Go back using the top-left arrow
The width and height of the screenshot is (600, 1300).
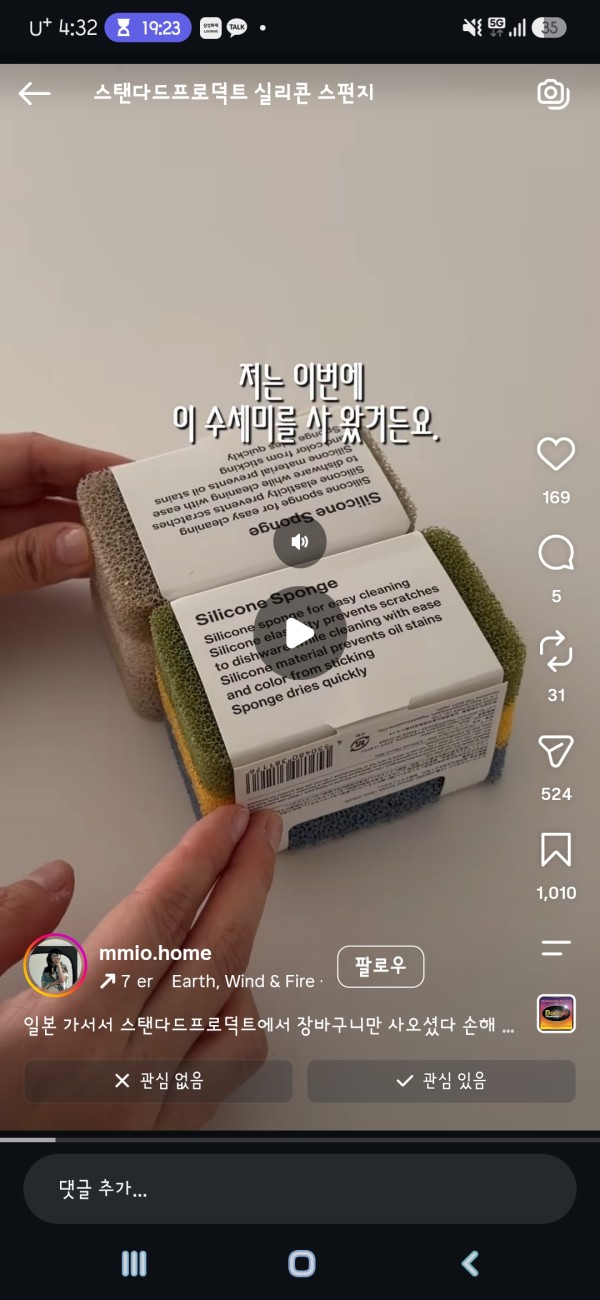pyautogui.click(x=34, y=94)
